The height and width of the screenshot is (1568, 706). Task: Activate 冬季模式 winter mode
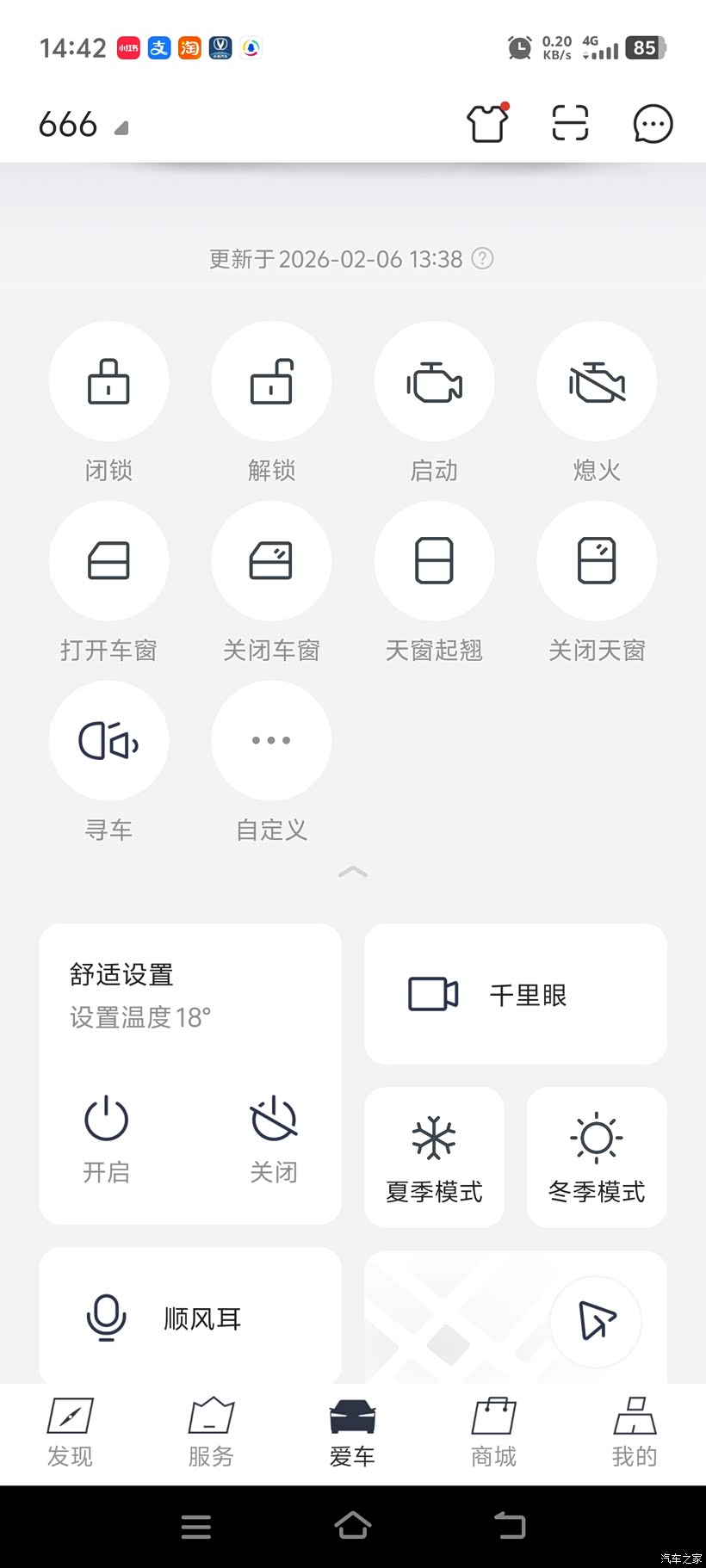click(x=597, y=1157)
